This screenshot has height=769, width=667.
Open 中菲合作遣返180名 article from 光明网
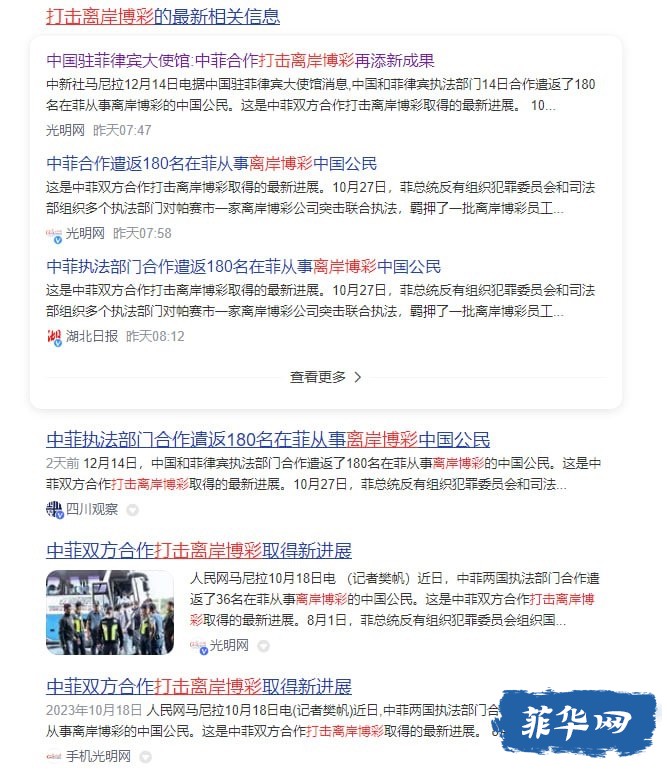[211, 163]
